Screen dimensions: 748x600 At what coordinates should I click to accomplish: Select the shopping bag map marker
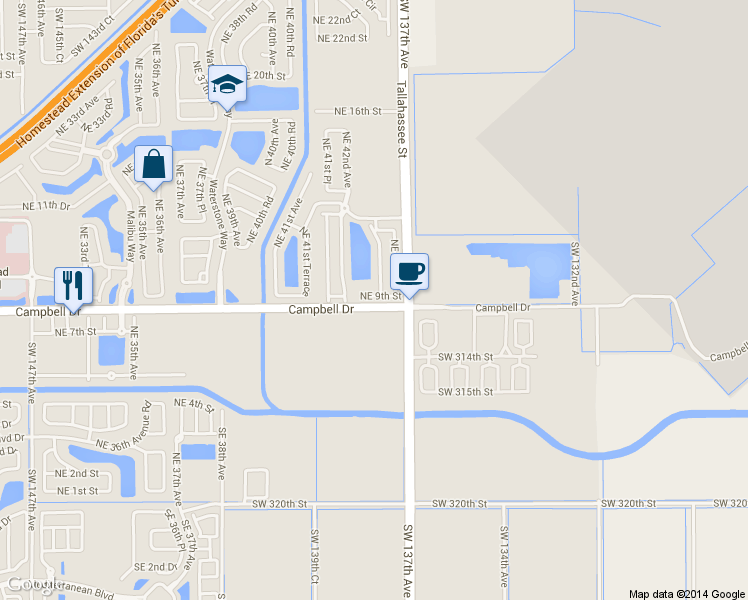coord(153,164)
